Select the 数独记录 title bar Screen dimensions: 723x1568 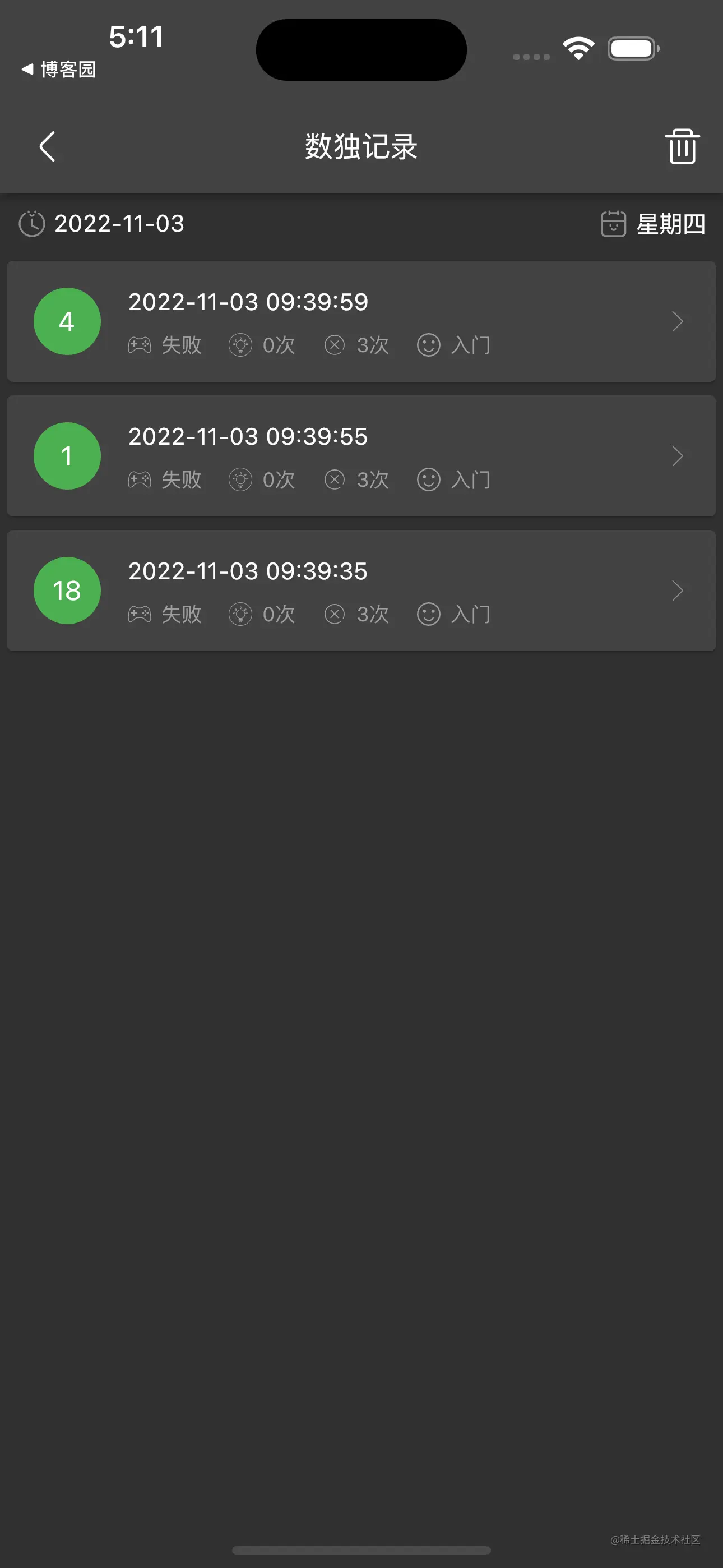pos(361,147)
